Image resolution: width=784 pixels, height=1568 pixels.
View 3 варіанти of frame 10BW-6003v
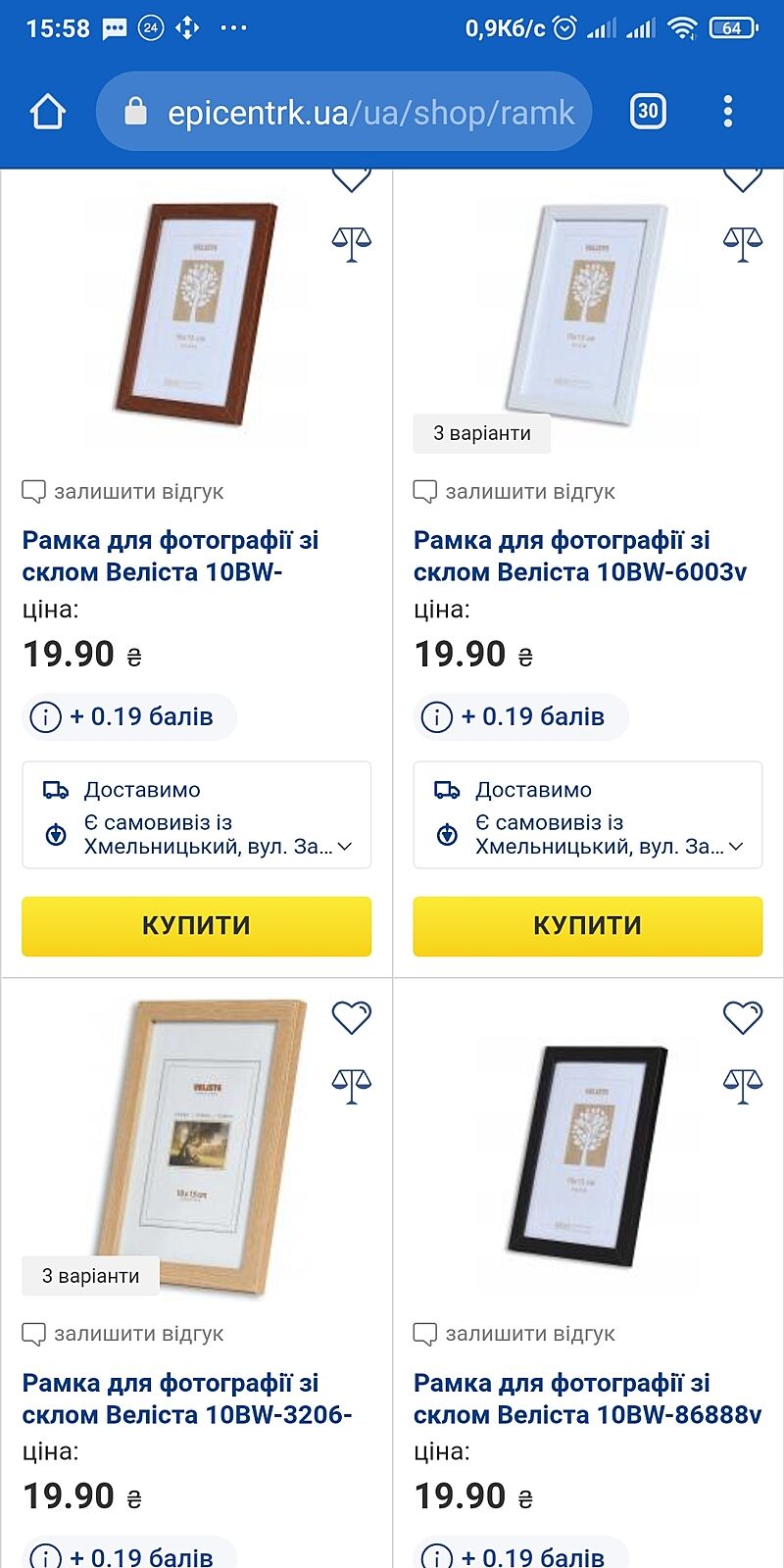(481, 433)
